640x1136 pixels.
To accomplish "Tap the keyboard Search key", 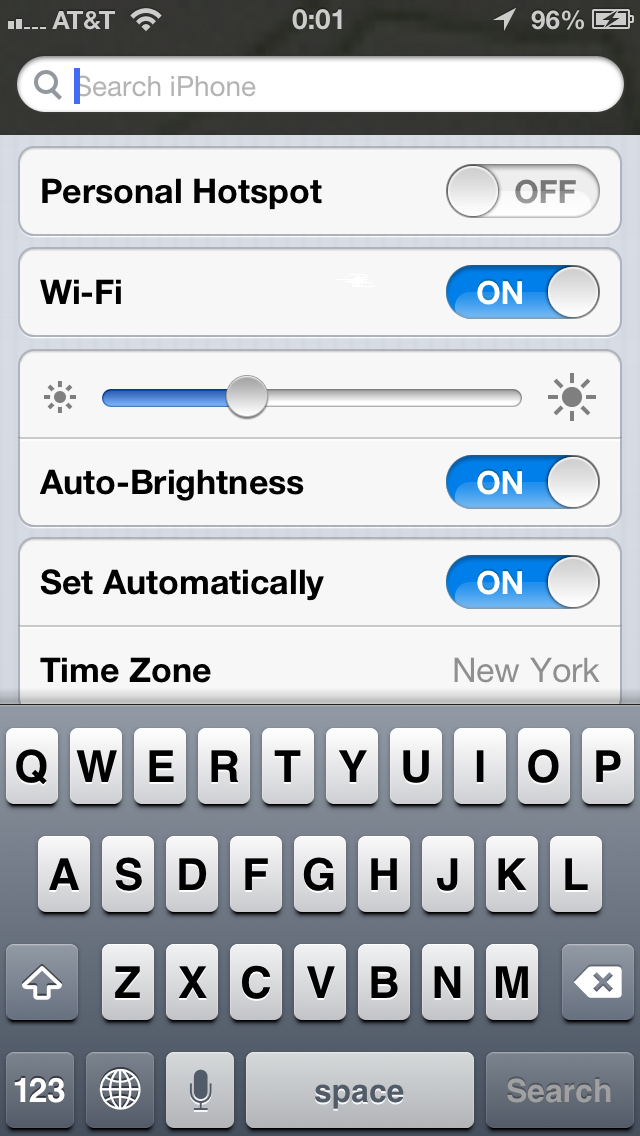I will click(560, 1090).
